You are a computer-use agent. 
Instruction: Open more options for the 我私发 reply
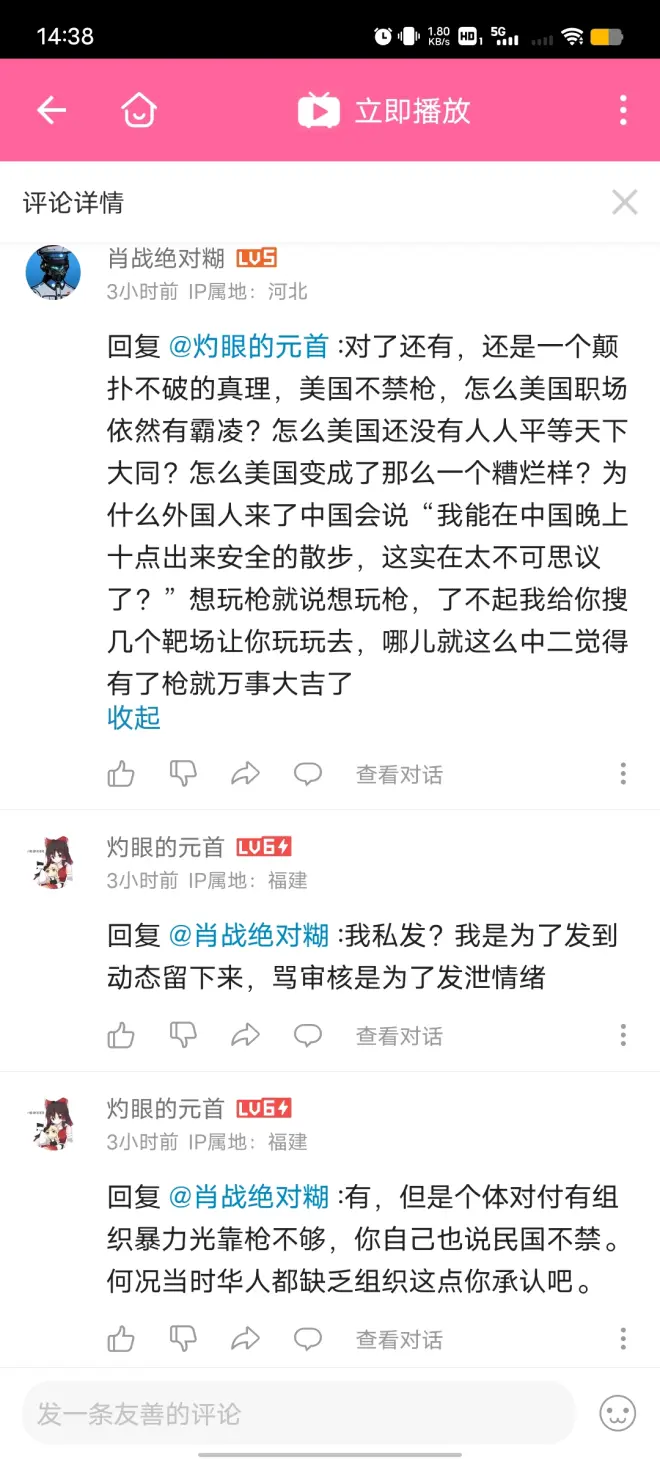coord(623,1035)
